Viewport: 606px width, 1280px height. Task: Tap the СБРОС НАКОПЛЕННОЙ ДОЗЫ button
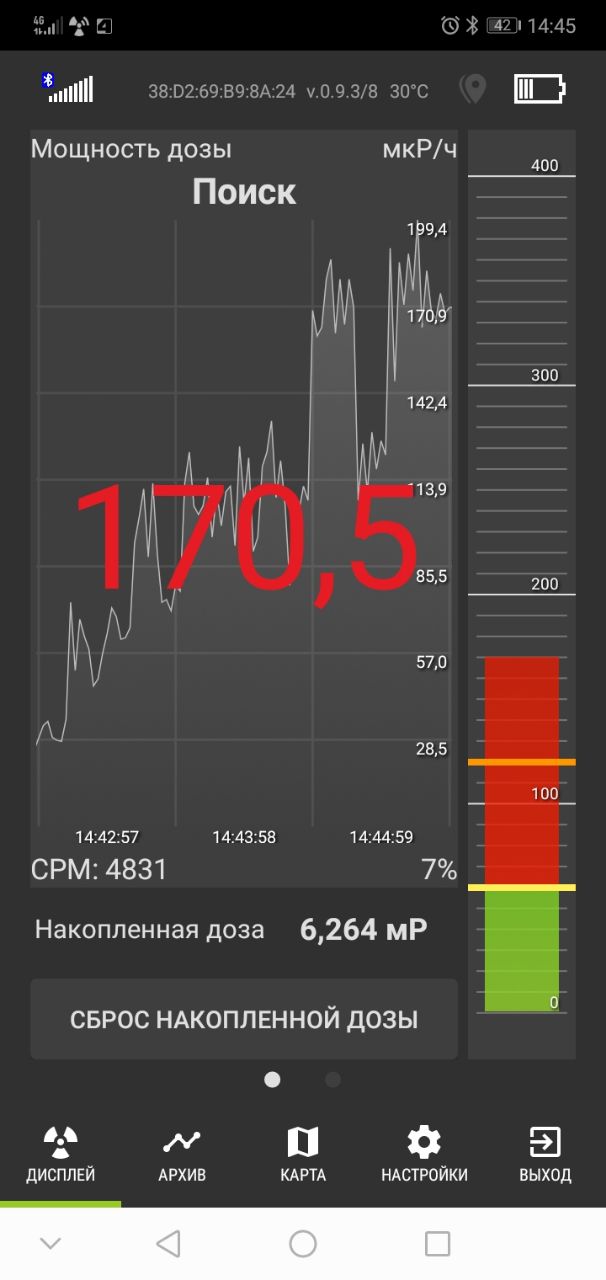click(x=243, y=1019)
